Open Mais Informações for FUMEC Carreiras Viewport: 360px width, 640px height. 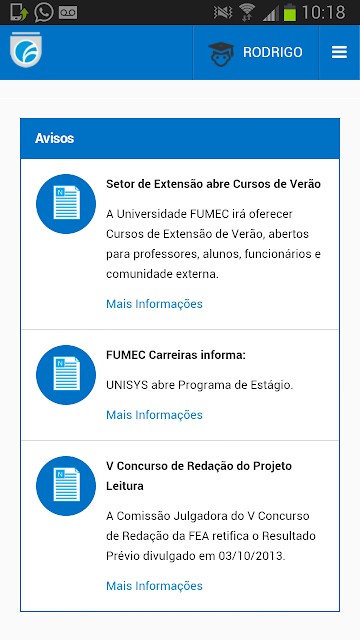[x=154, y=415]
